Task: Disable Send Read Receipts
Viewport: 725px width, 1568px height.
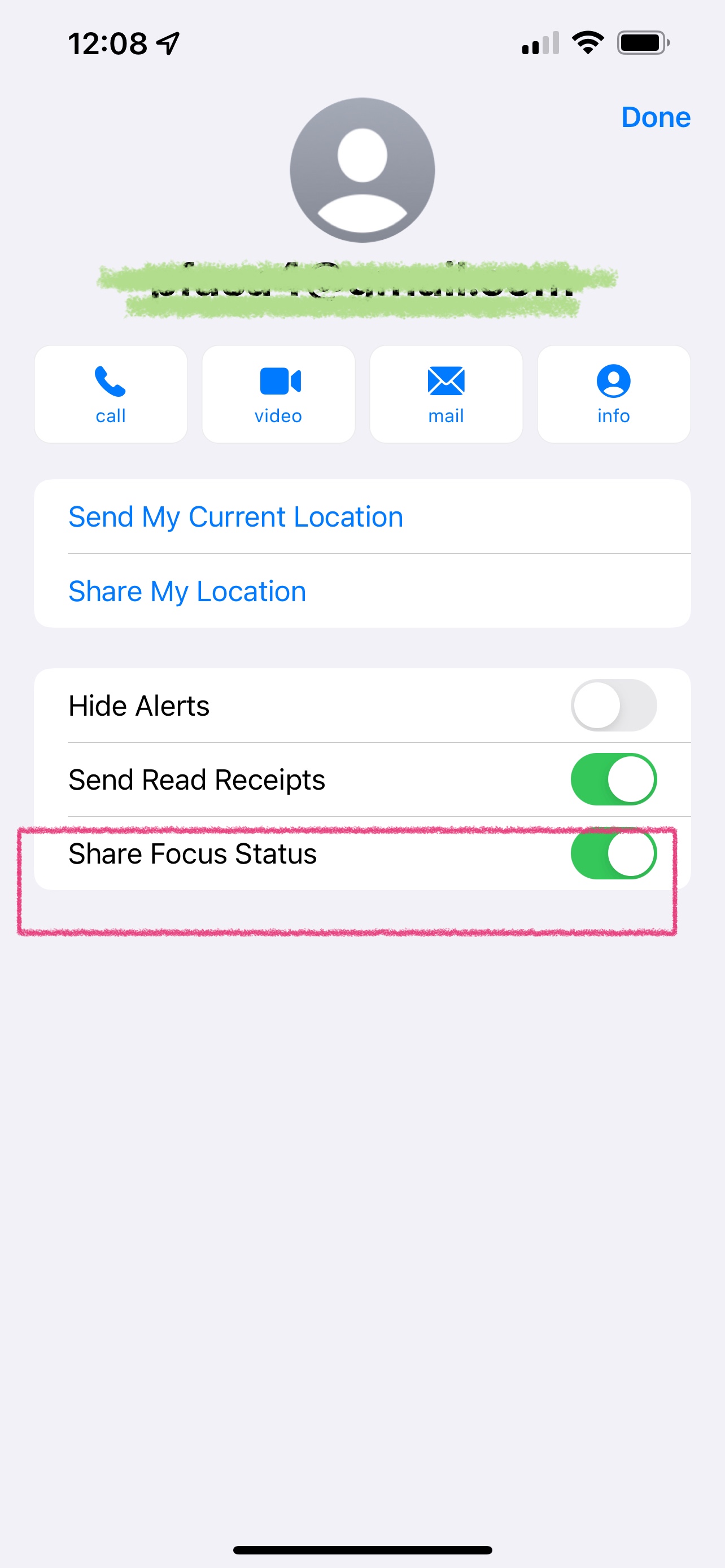Action: click(613, 779)
